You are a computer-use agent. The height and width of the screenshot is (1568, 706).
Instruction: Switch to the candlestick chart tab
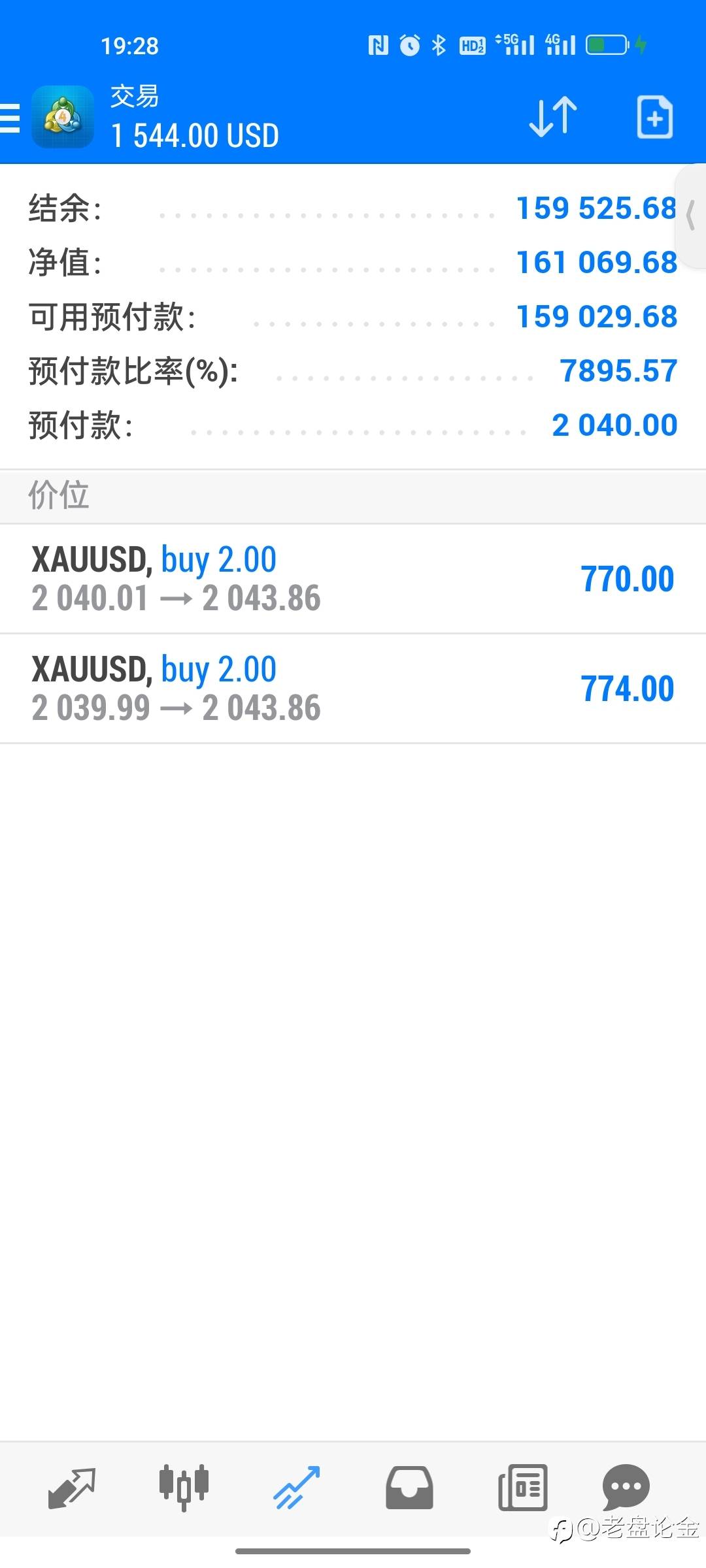click(x=184, y=1488)
